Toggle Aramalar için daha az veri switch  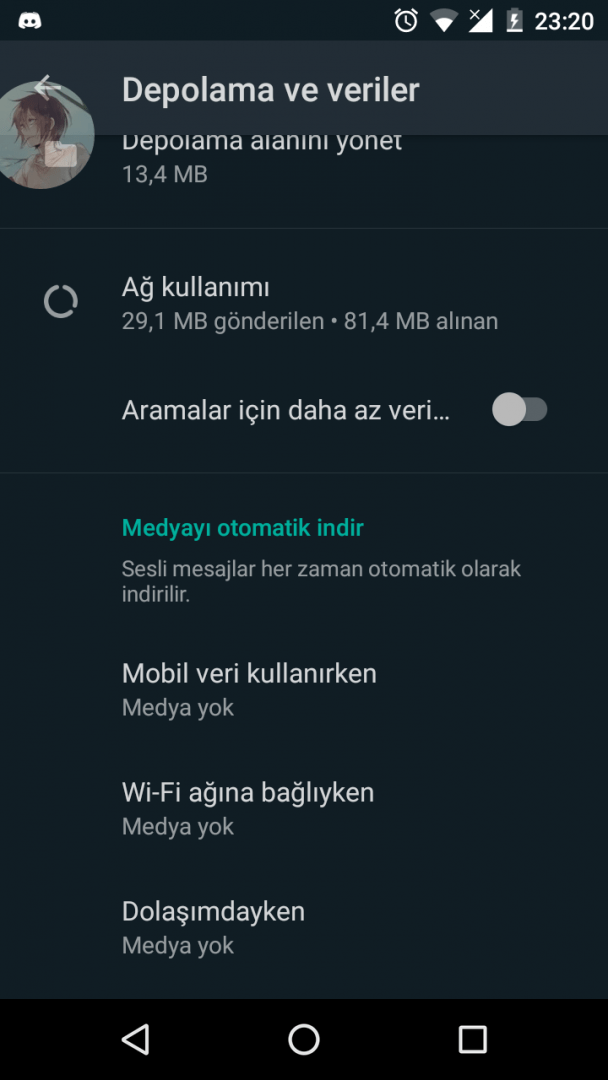519,410
